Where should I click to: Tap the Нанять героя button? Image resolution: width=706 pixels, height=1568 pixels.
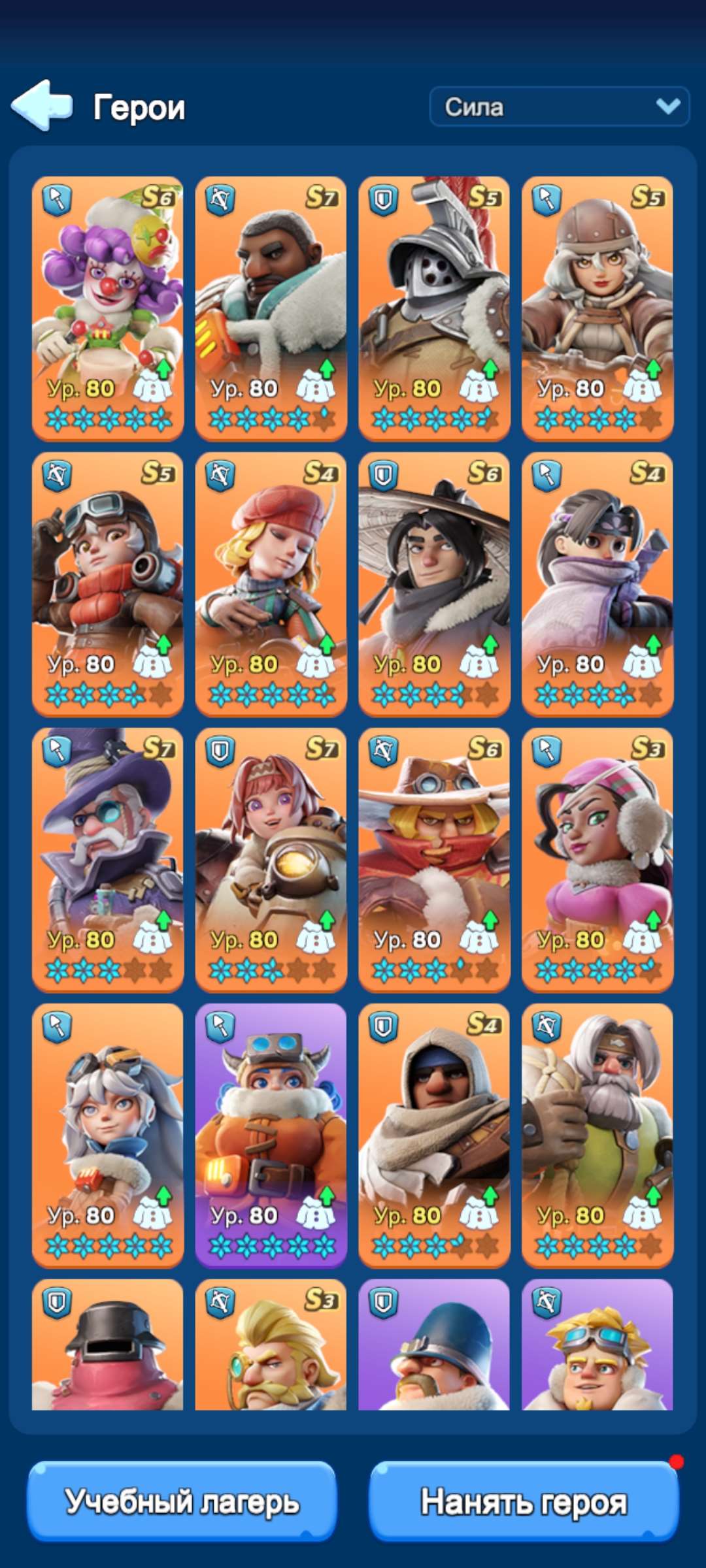click(x=524, y=1501)
